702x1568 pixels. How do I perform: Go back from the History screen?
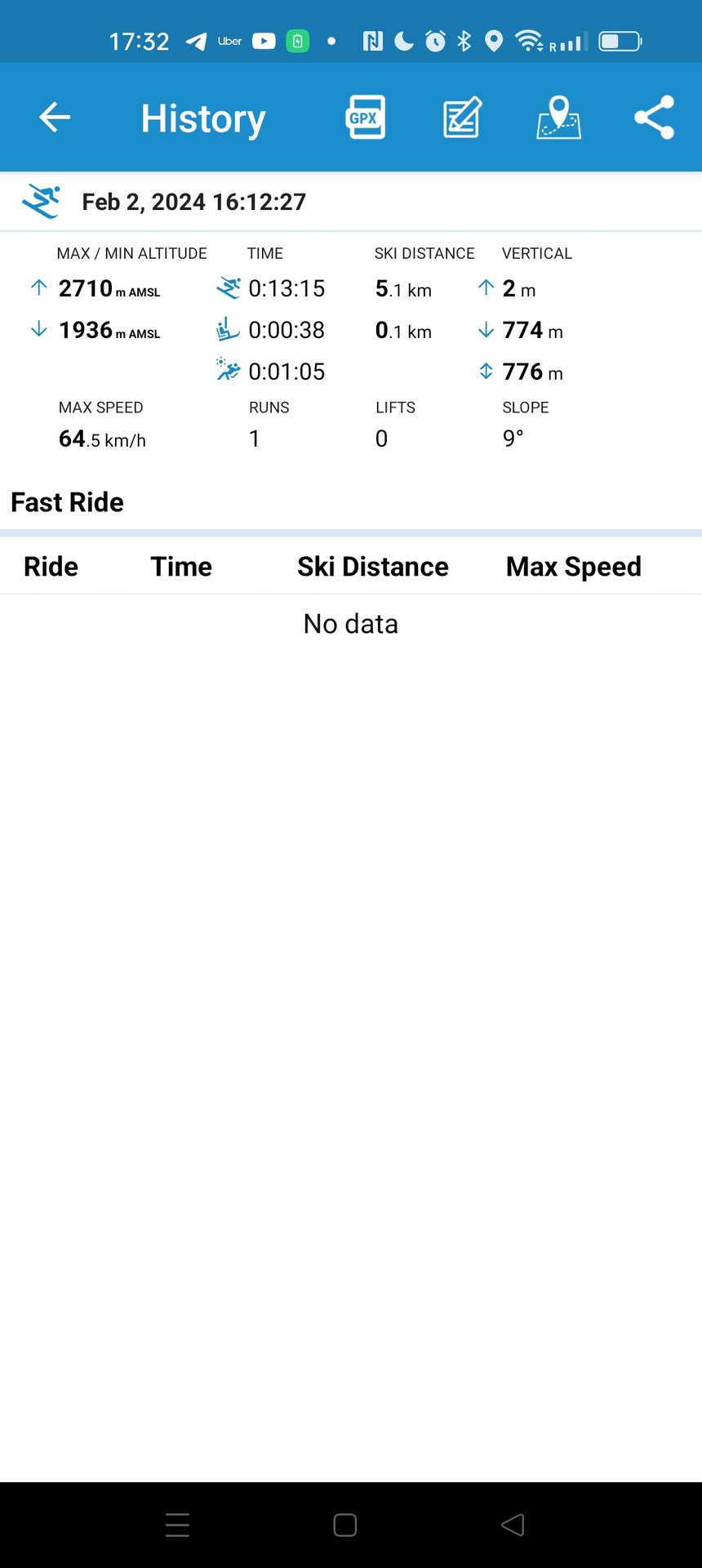(x=55, y=118)
